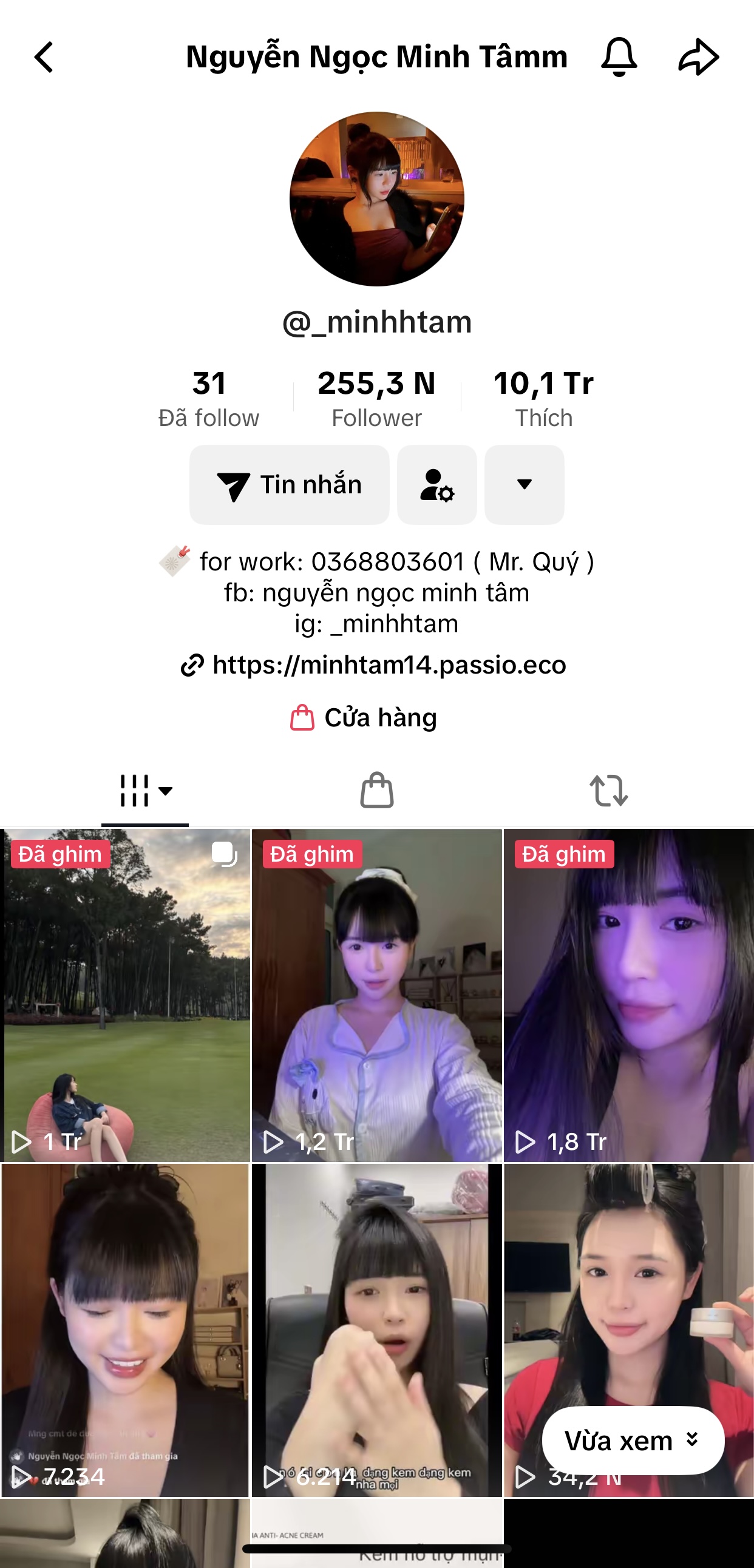
Task: View the 31 Đã follow list
Action: [x=209, y=398]
